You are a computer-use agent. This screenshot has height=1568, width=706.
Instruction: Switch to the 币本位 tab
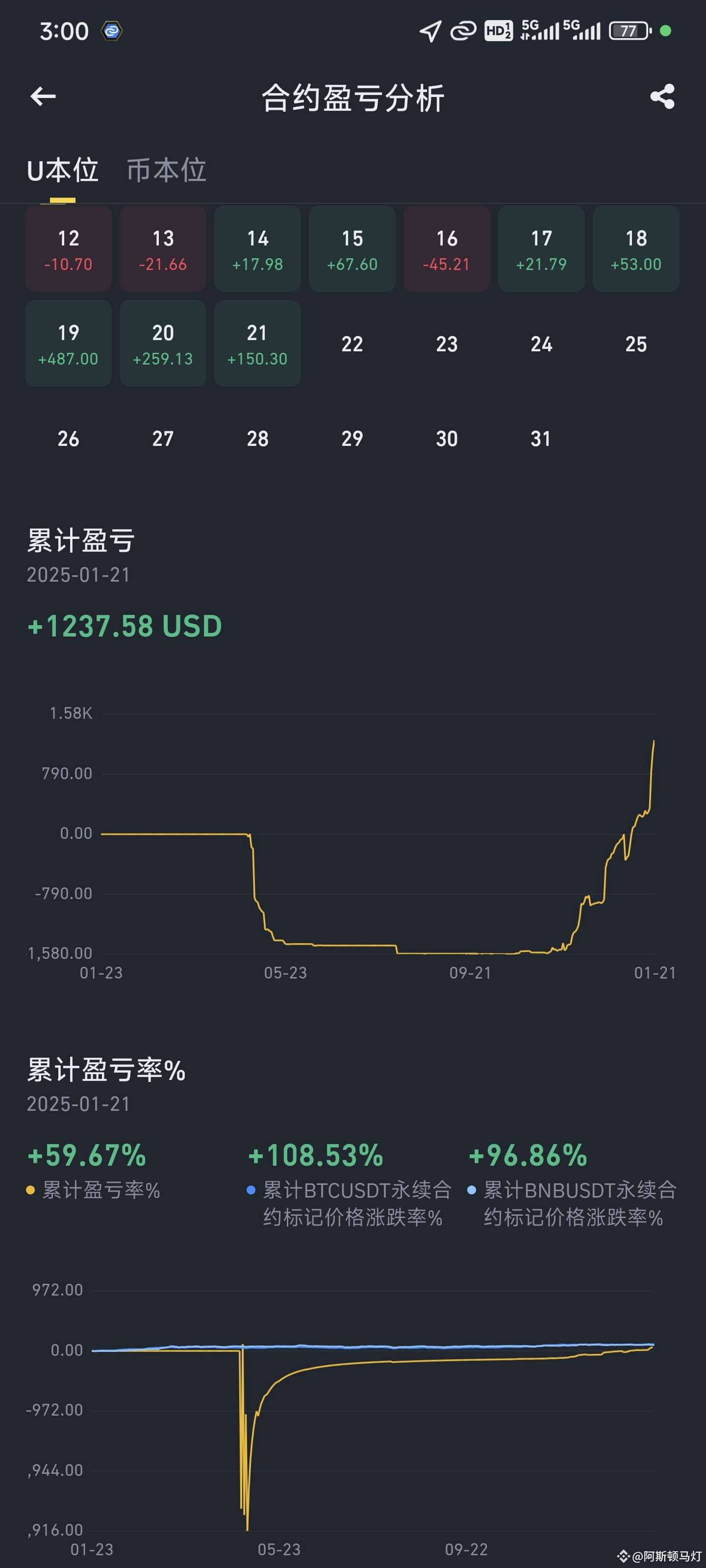tap(167, 171)
